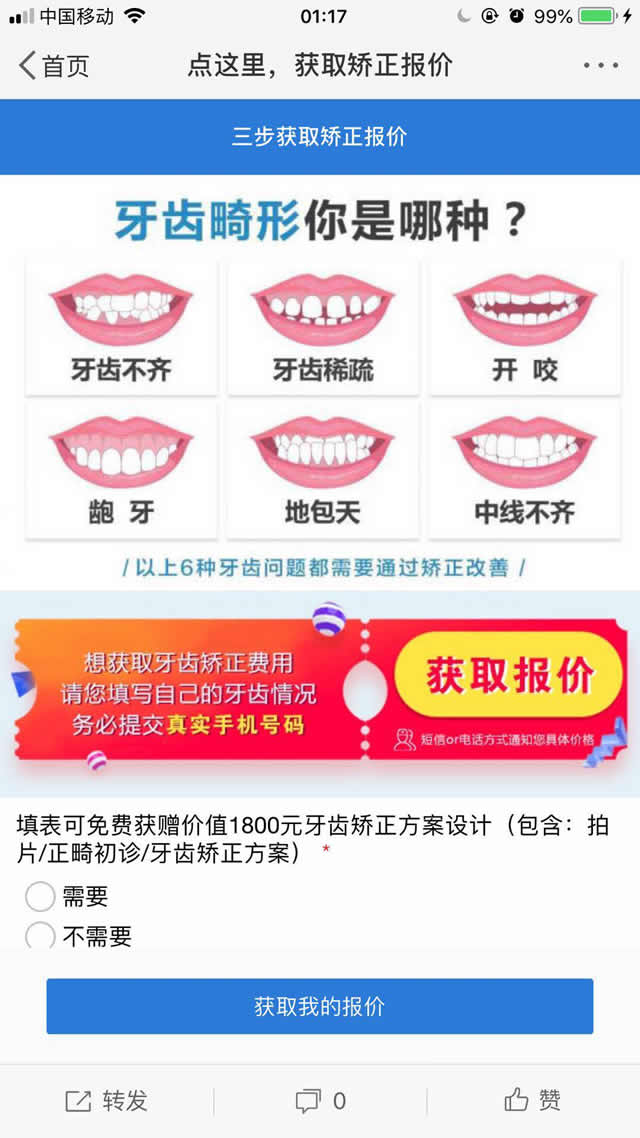Open the comments section
Screen dimensions: 640x1138
tap(320, 1101)
